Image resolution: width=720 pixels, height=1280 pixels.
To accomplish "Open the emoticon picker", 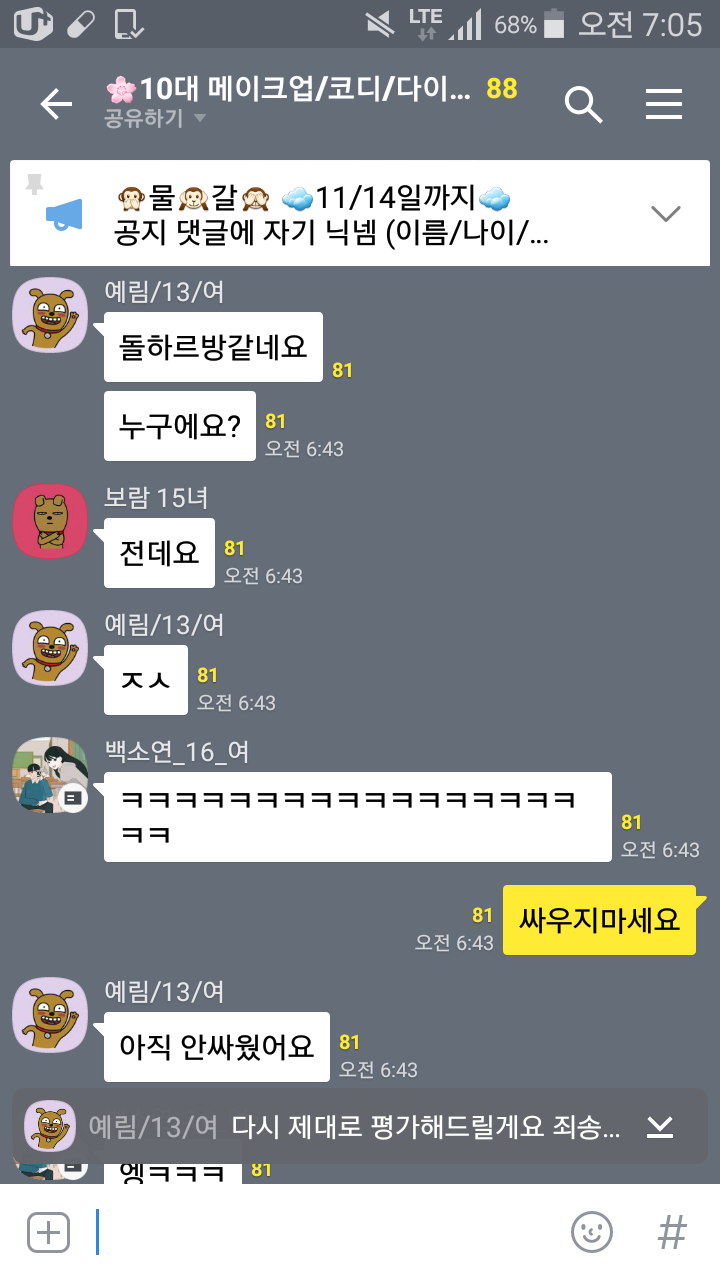I will coord(591,1232).
